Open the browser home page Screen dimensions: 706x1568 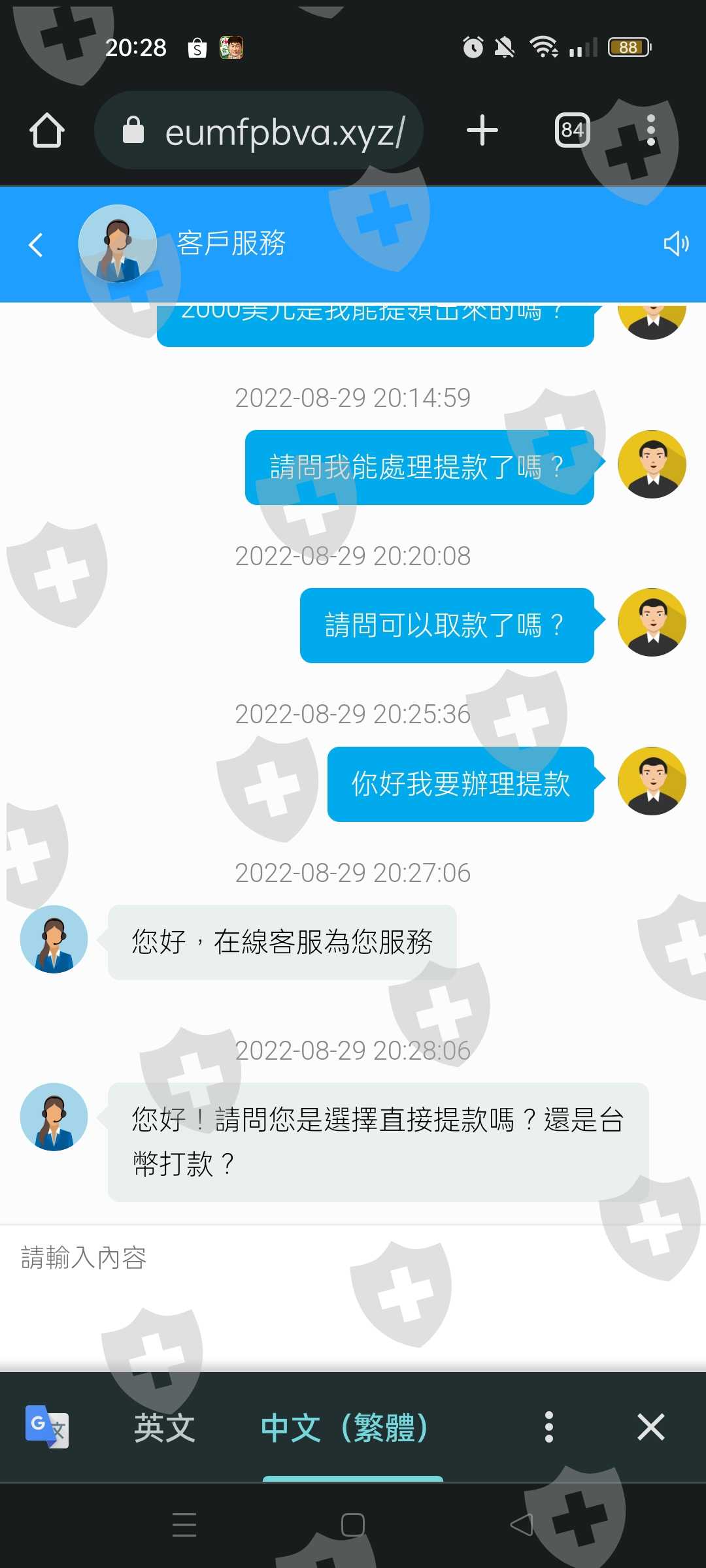tap(47, 131)
